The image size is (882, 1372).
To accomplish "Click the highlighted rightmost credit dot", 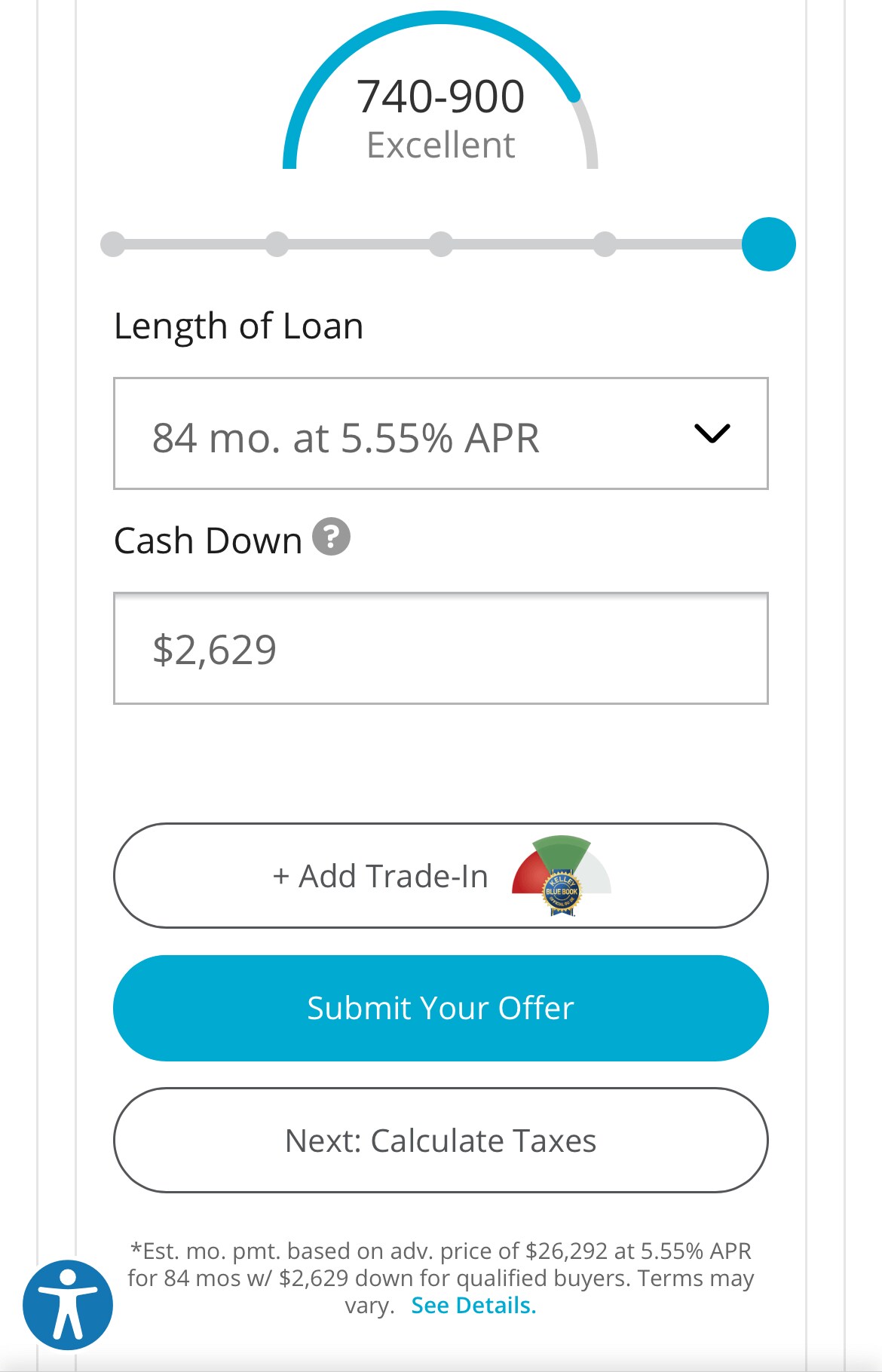I will click(x=769, y=243).
